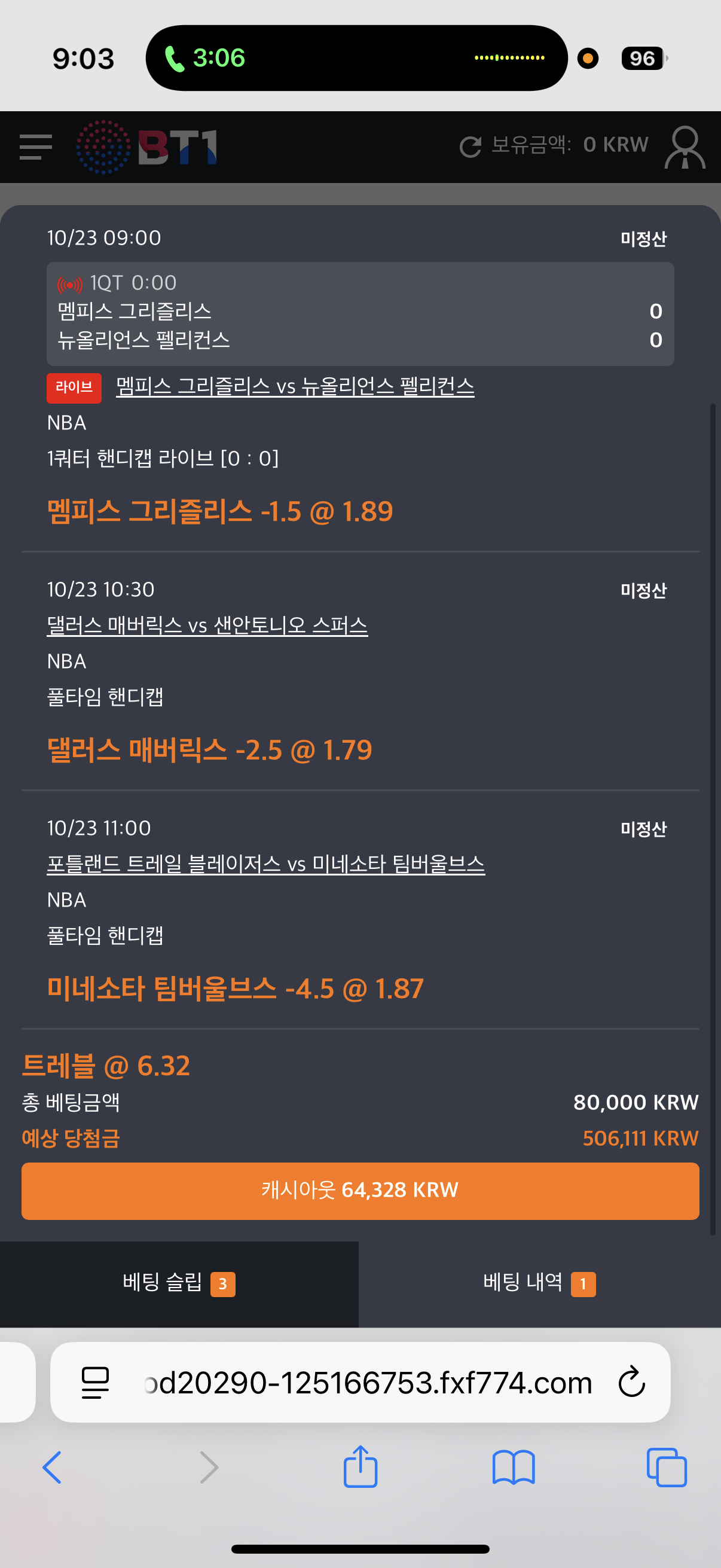The height and width of the screenshot is (1568, 721).
Task: Return to the ongoing call
Action: coord(205,59)
